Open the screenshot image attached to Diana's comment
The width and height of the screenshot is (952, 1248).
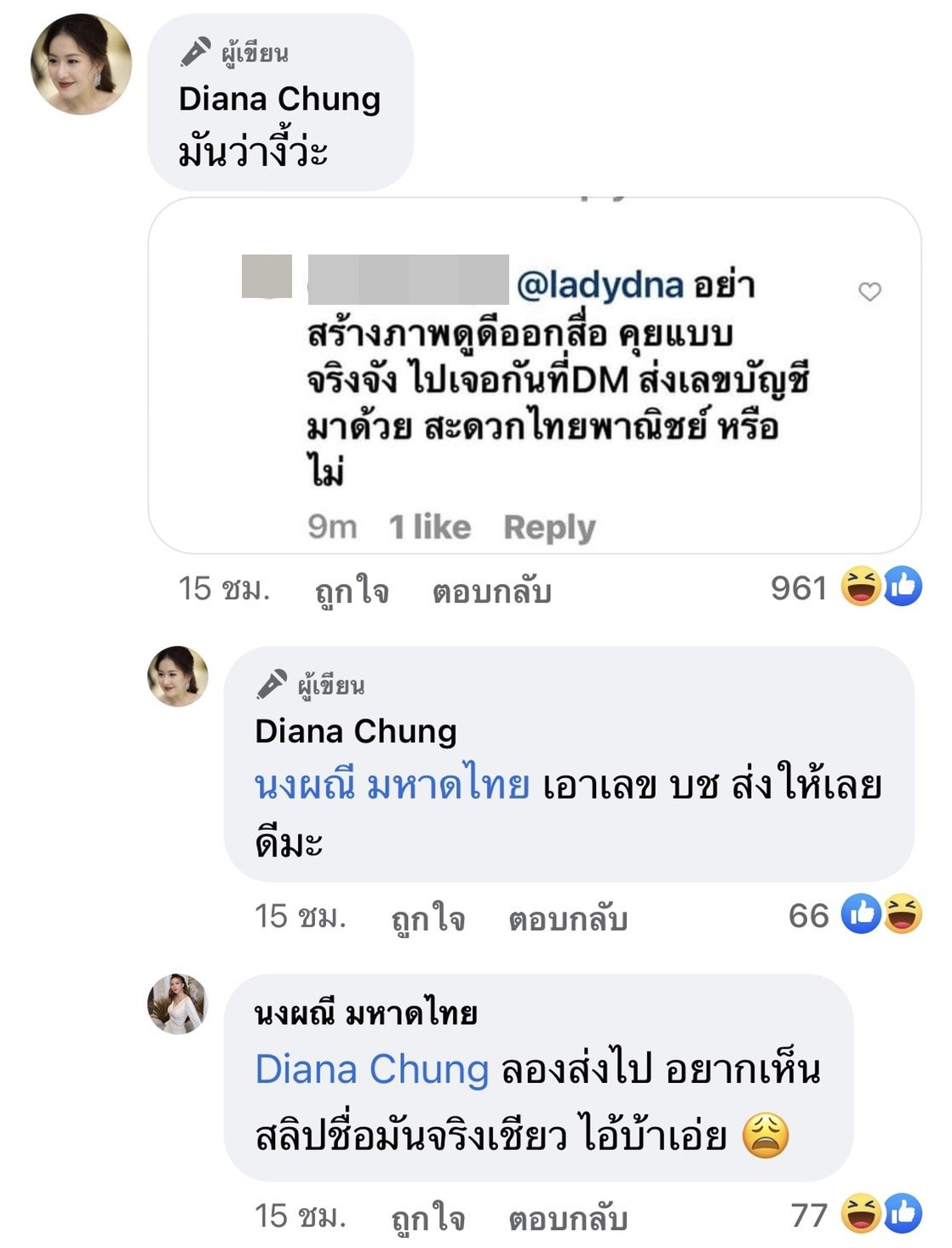534,375
